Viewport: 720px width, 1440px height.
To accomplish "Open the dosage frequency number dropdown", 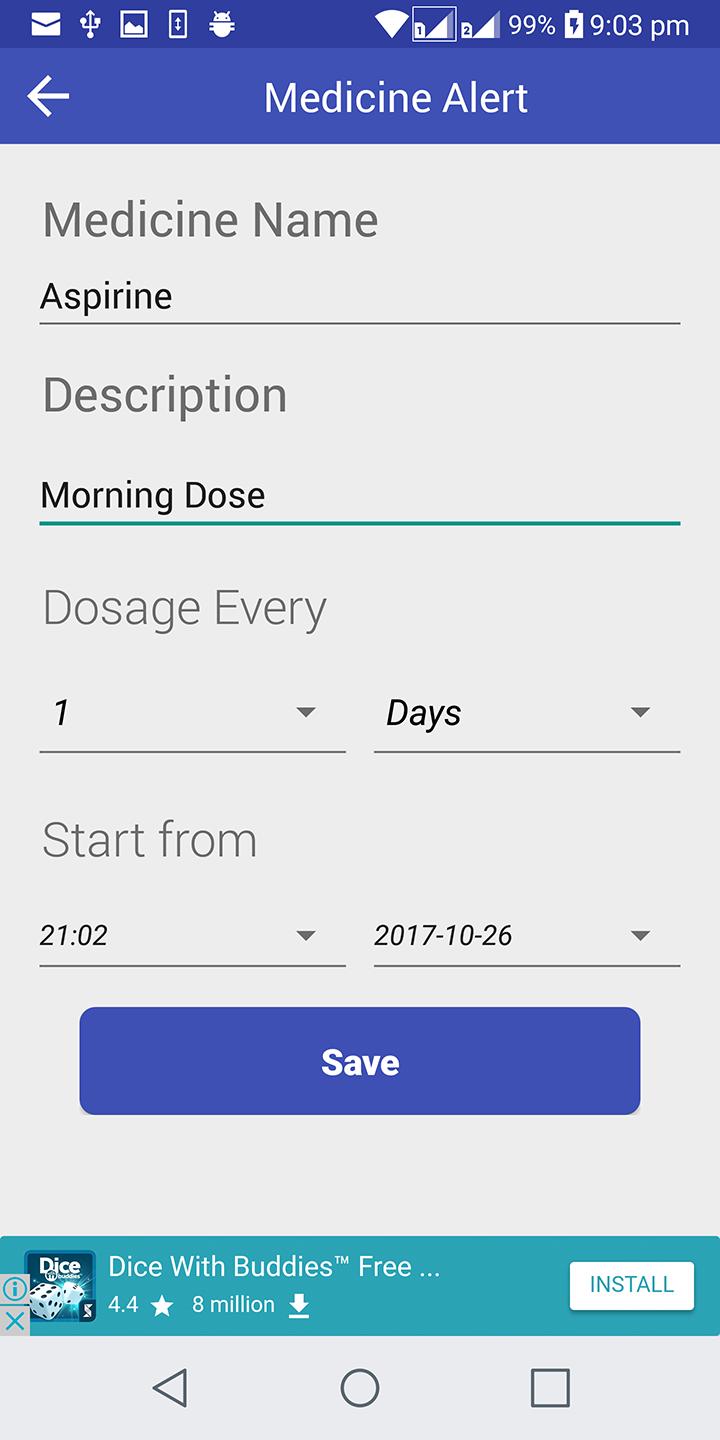I will [x=190, y=712].
